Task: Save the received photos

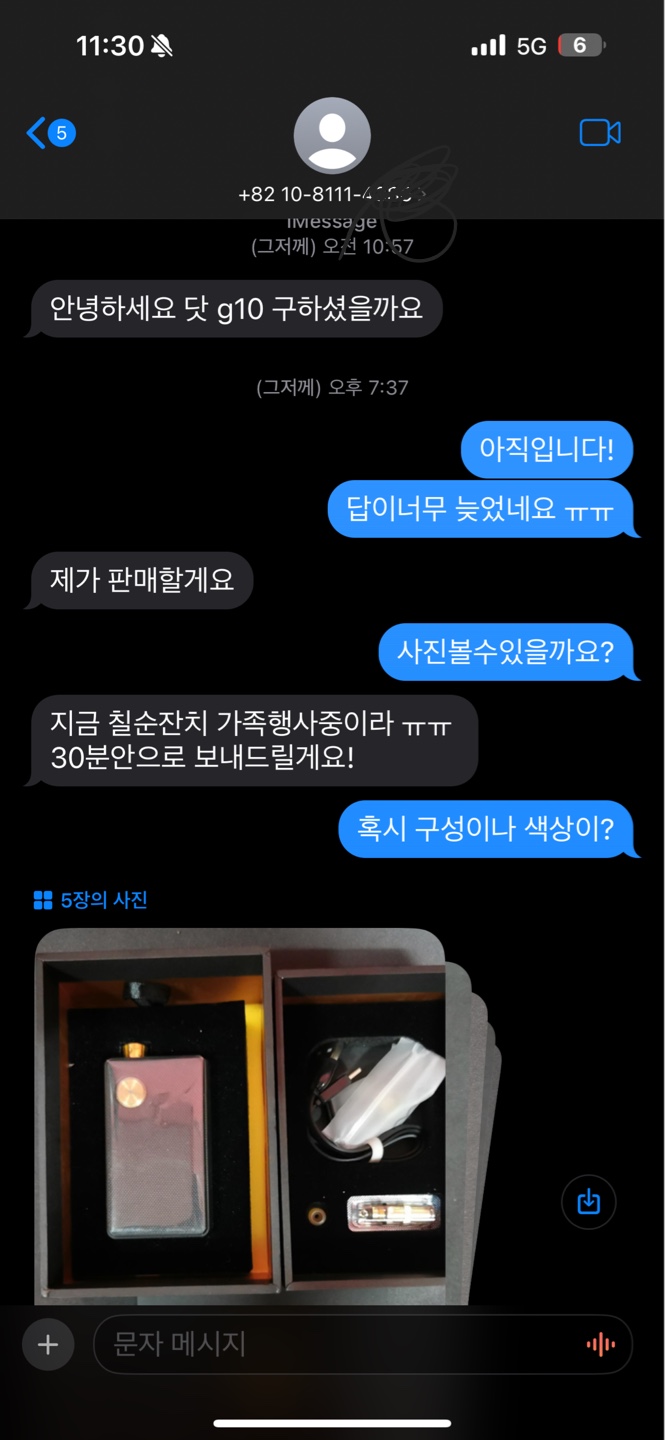Action: (588, 1201)
